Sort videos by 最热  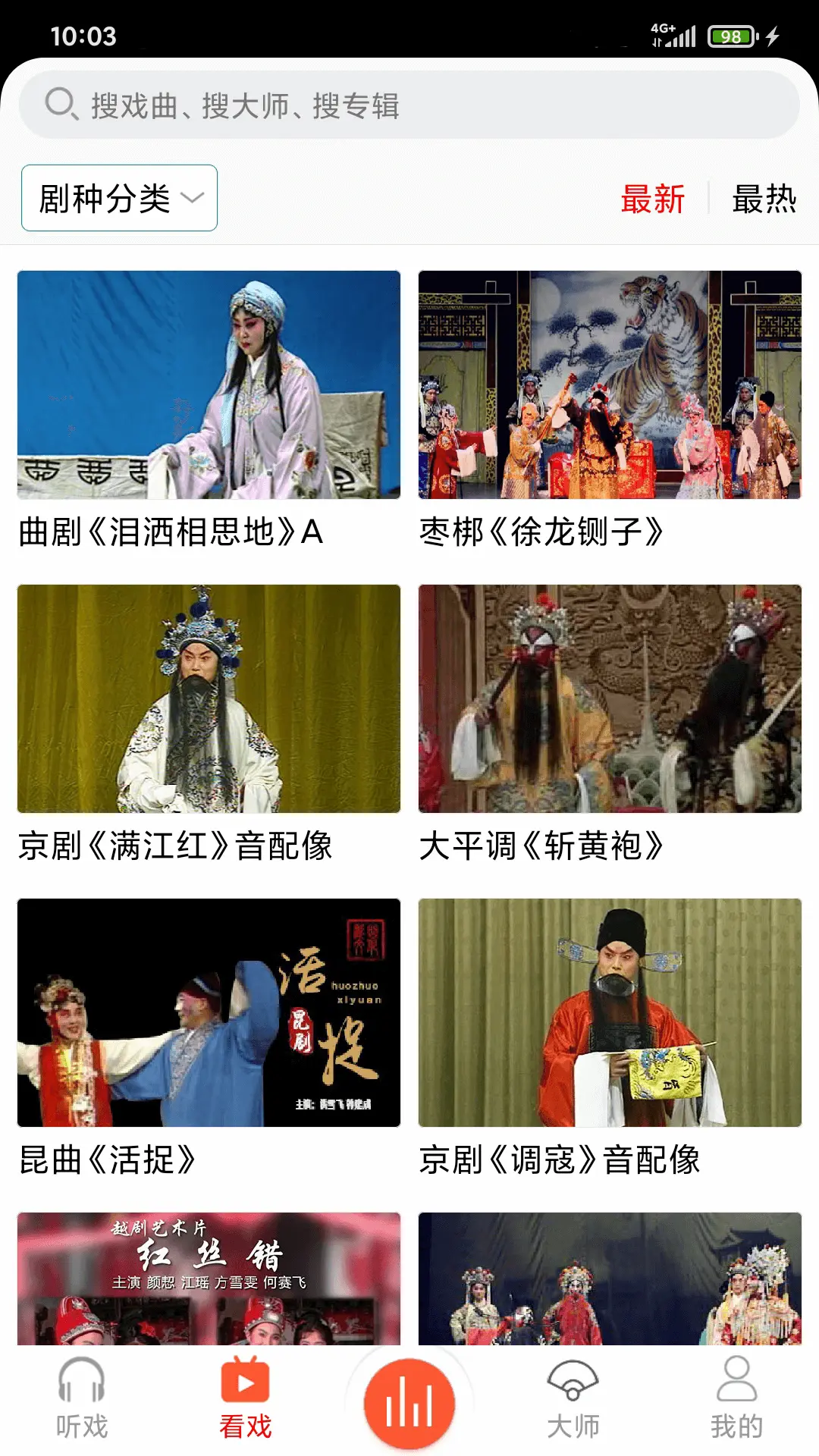pyautogui.click(x=764, y=199)
